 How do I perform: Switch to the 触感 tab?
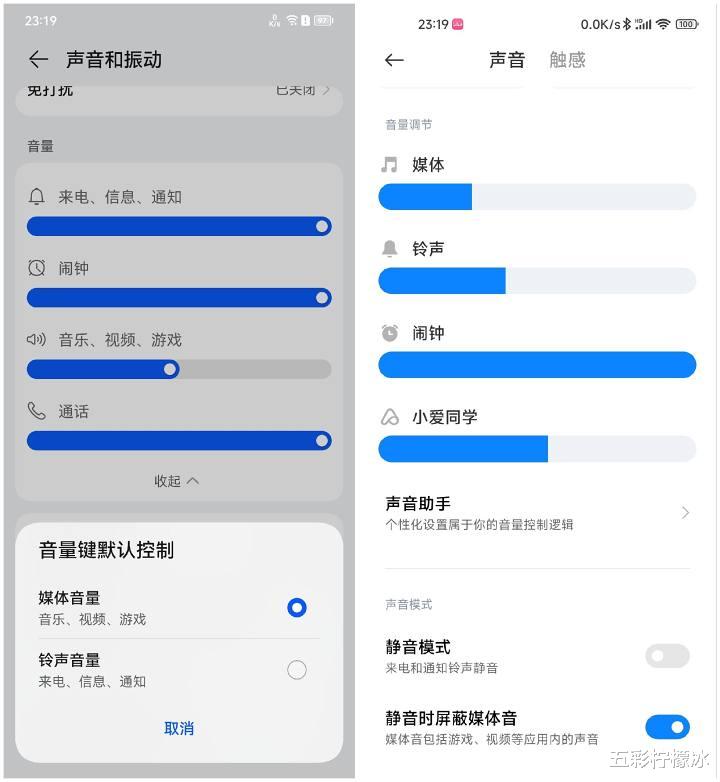point(567,59)
